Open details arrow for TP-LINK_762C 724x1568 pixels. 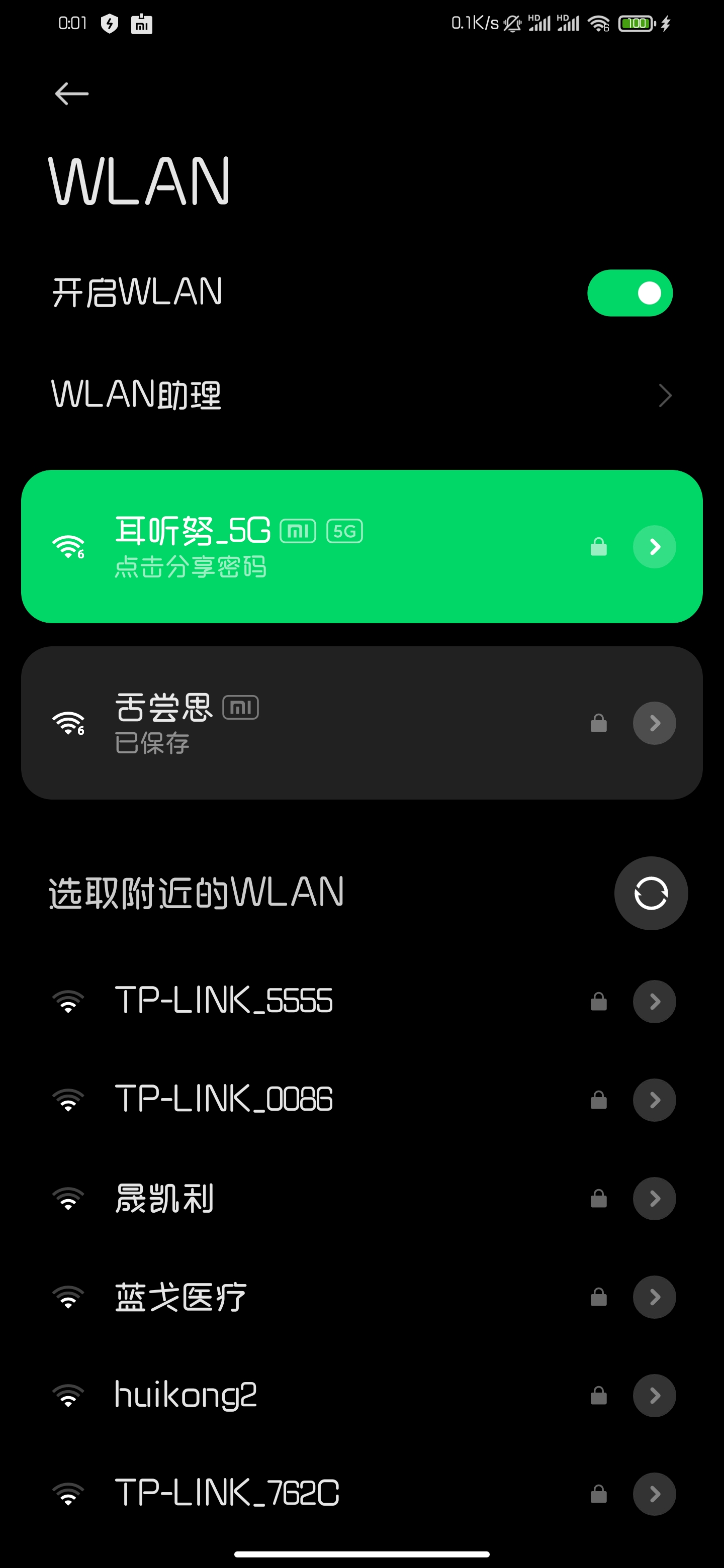[655, 1494]
